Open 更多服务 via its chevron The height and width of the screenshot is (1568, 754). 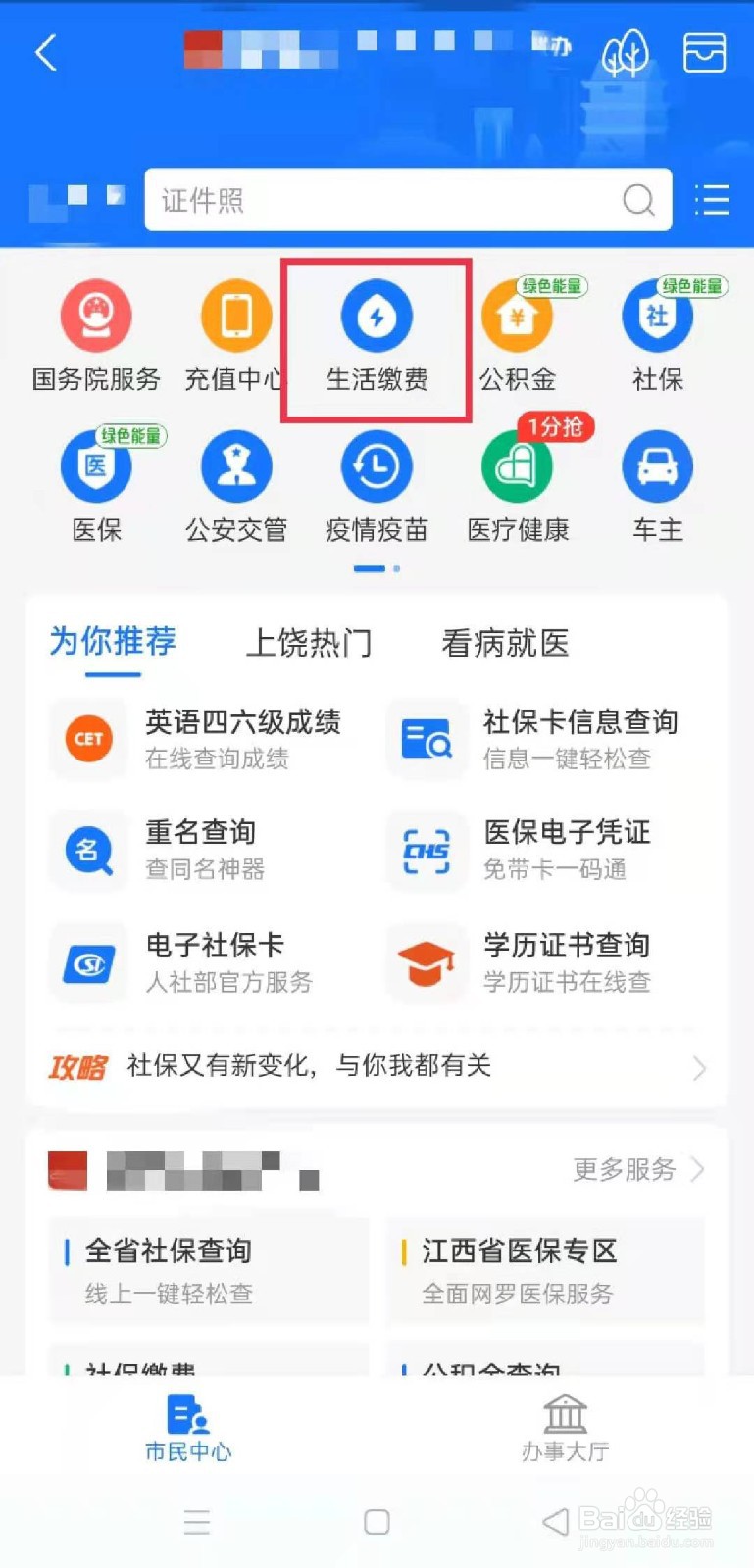(x=700, y=1169)
